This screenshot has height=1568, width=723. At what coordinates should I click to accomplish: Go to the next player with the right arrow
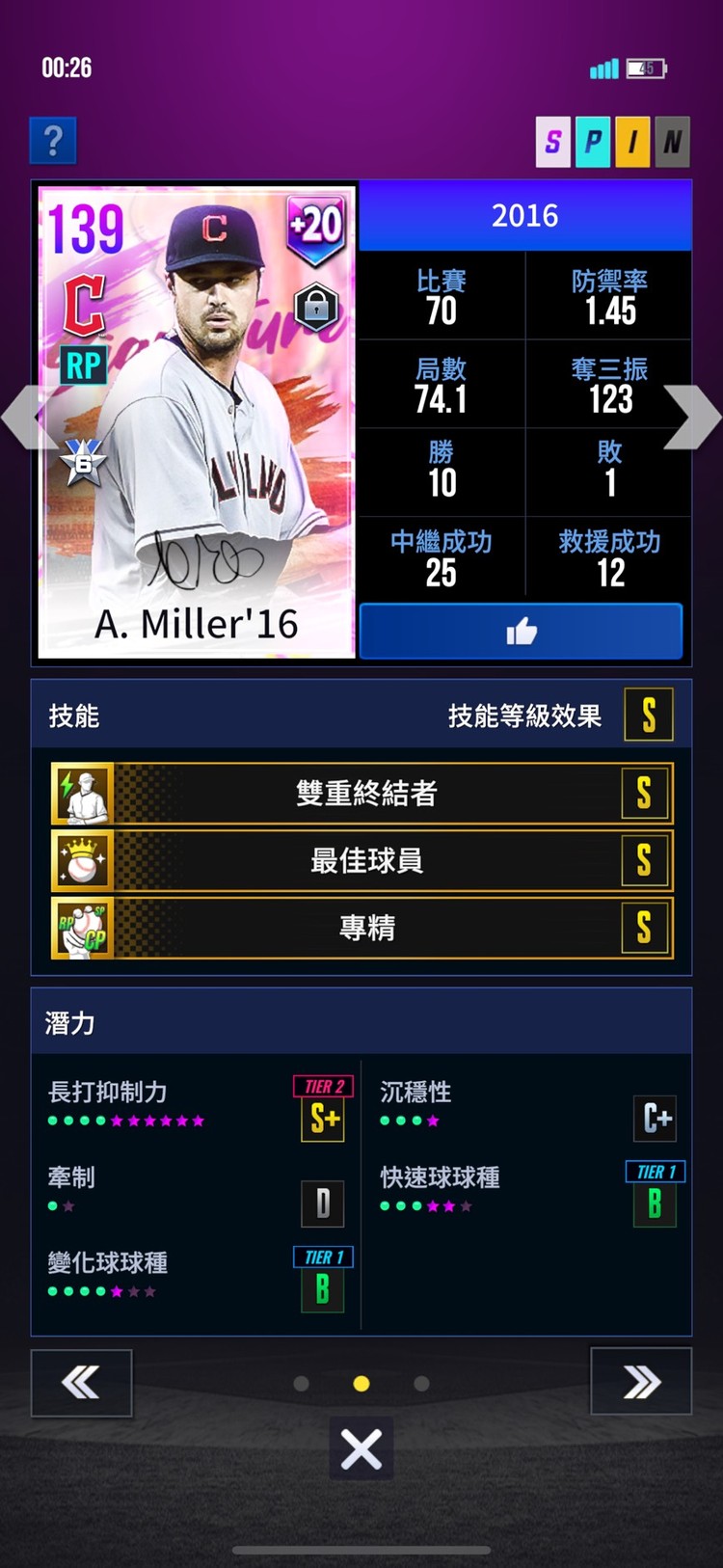(692, 418)
